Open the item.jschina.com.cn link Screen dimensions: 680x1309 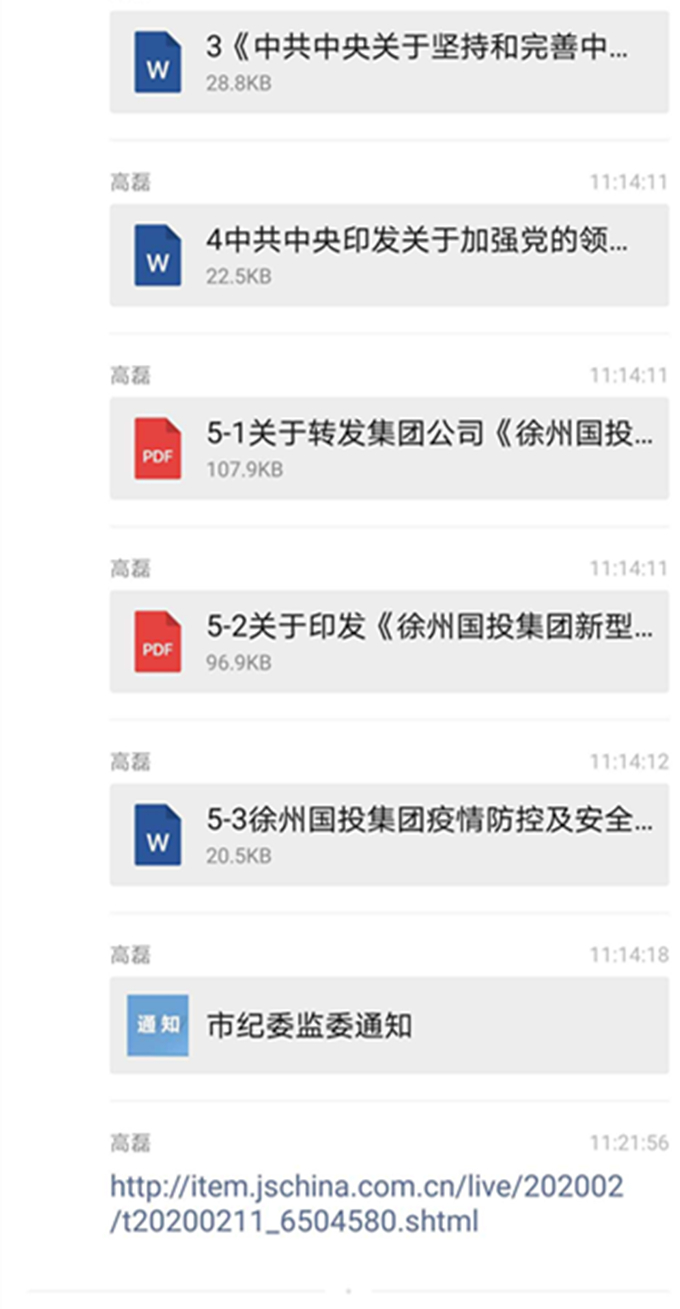pyautogui.click(x=366, y=1203)
